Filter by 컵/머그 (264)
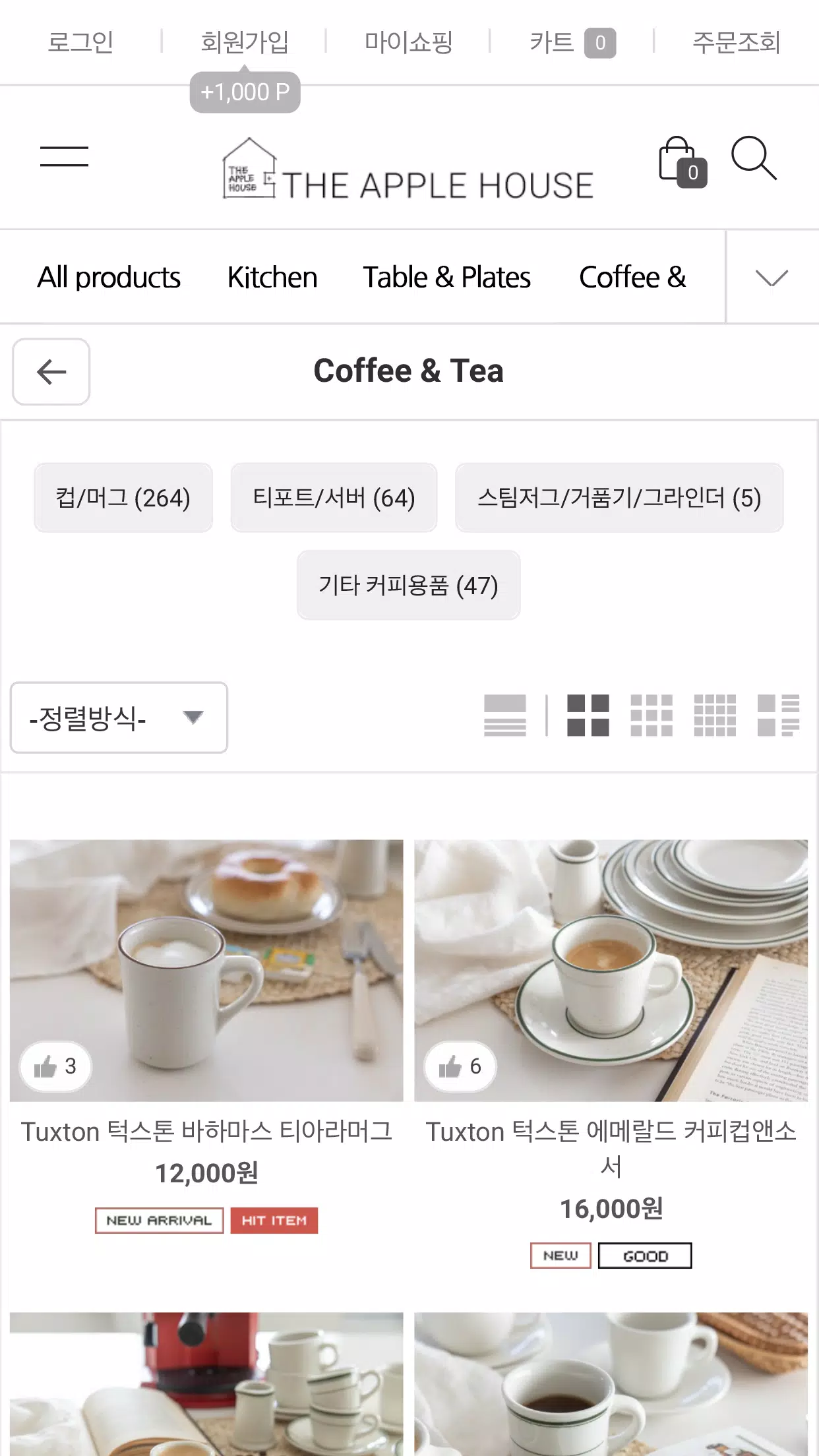 click(123, 498)
